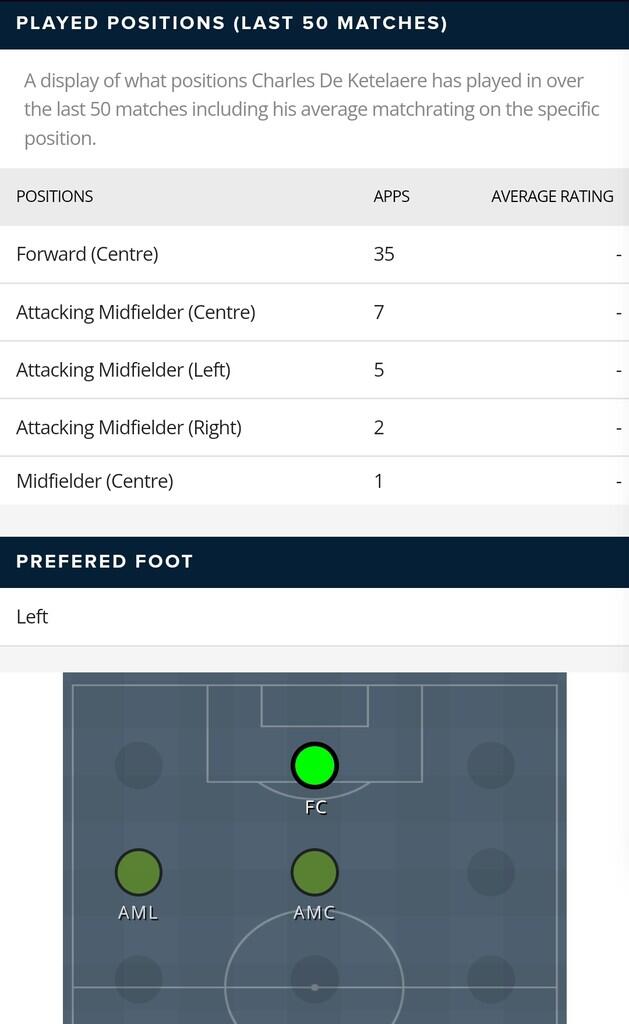The image size is (629, 1024).
Task: Sort the table by the AVERAGE RATING header
Action: click(552, 197)
